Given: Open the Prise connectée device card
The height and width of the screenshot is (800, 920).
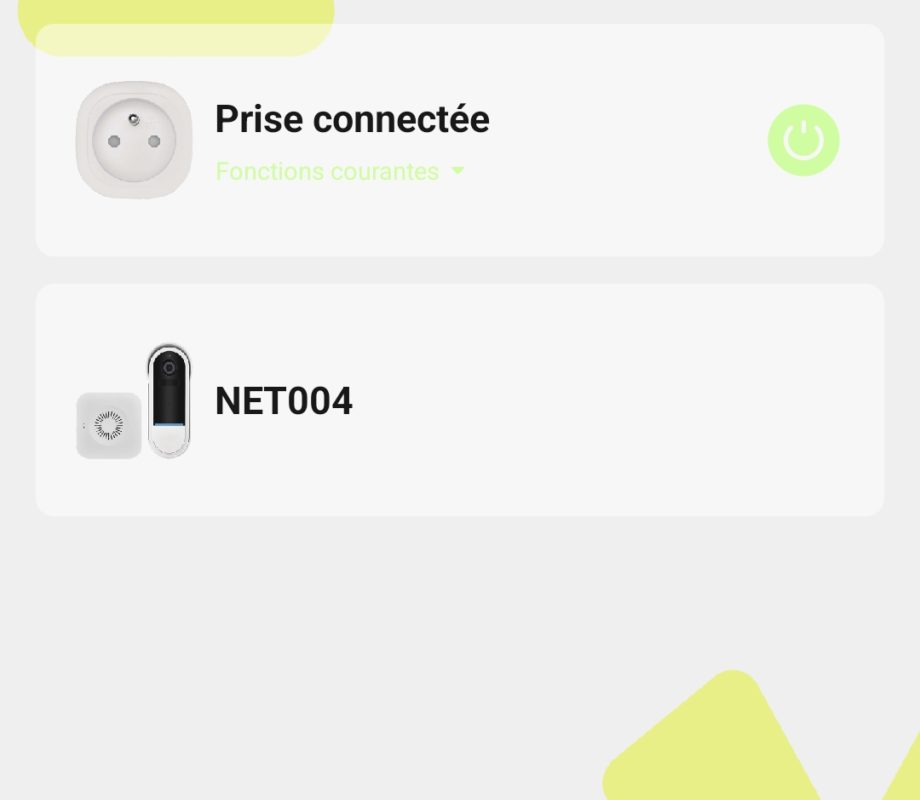Looking at the screenshot, I should (x=352, y=120).
